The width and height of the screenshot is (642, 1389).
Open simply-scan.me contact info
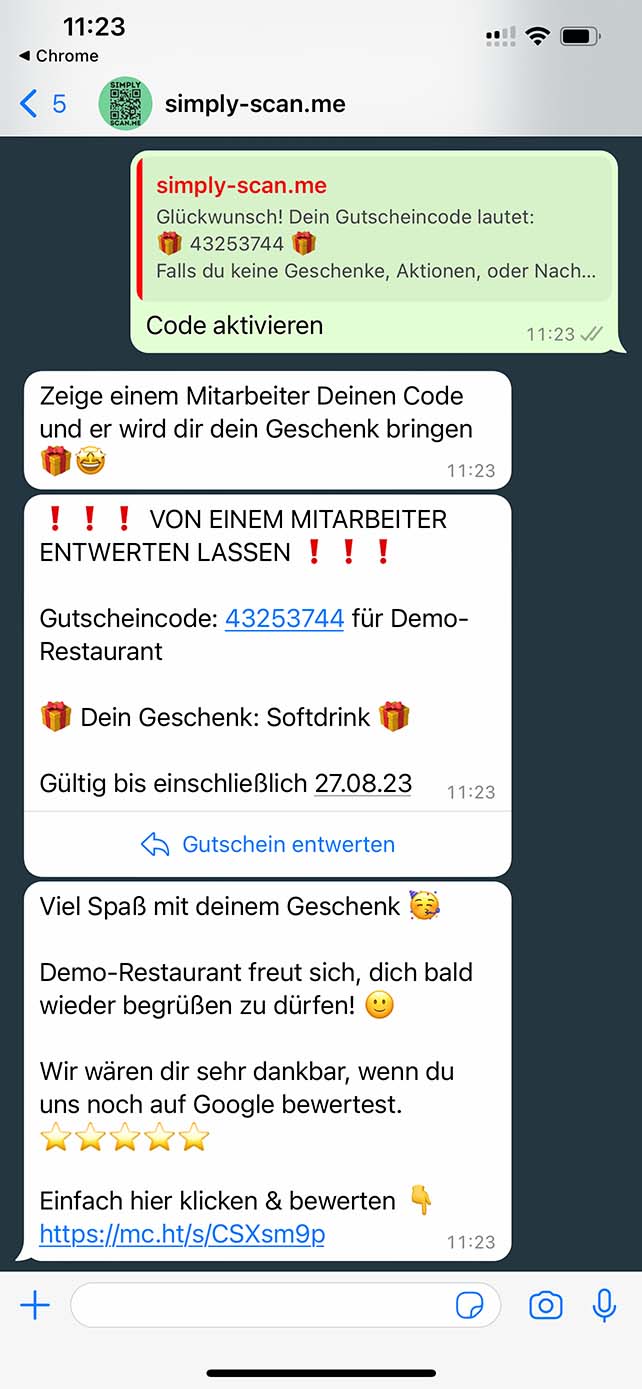tap(254, 104)
